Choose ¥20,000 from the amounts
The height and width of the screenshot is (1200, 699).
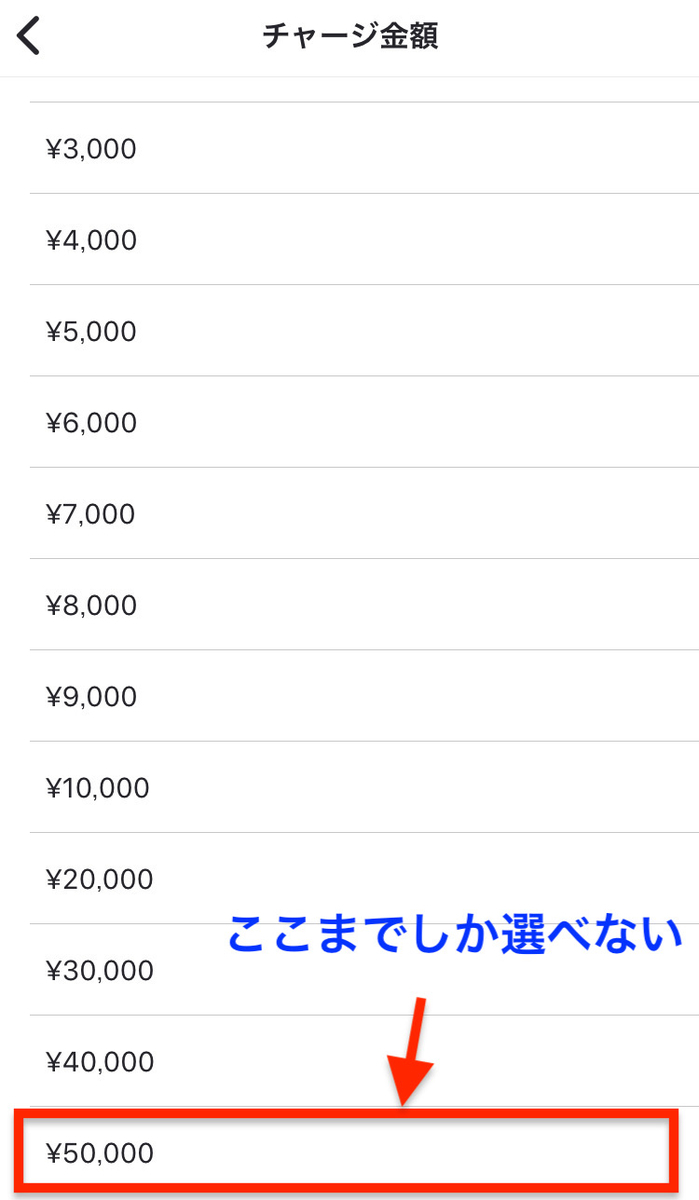100,879
